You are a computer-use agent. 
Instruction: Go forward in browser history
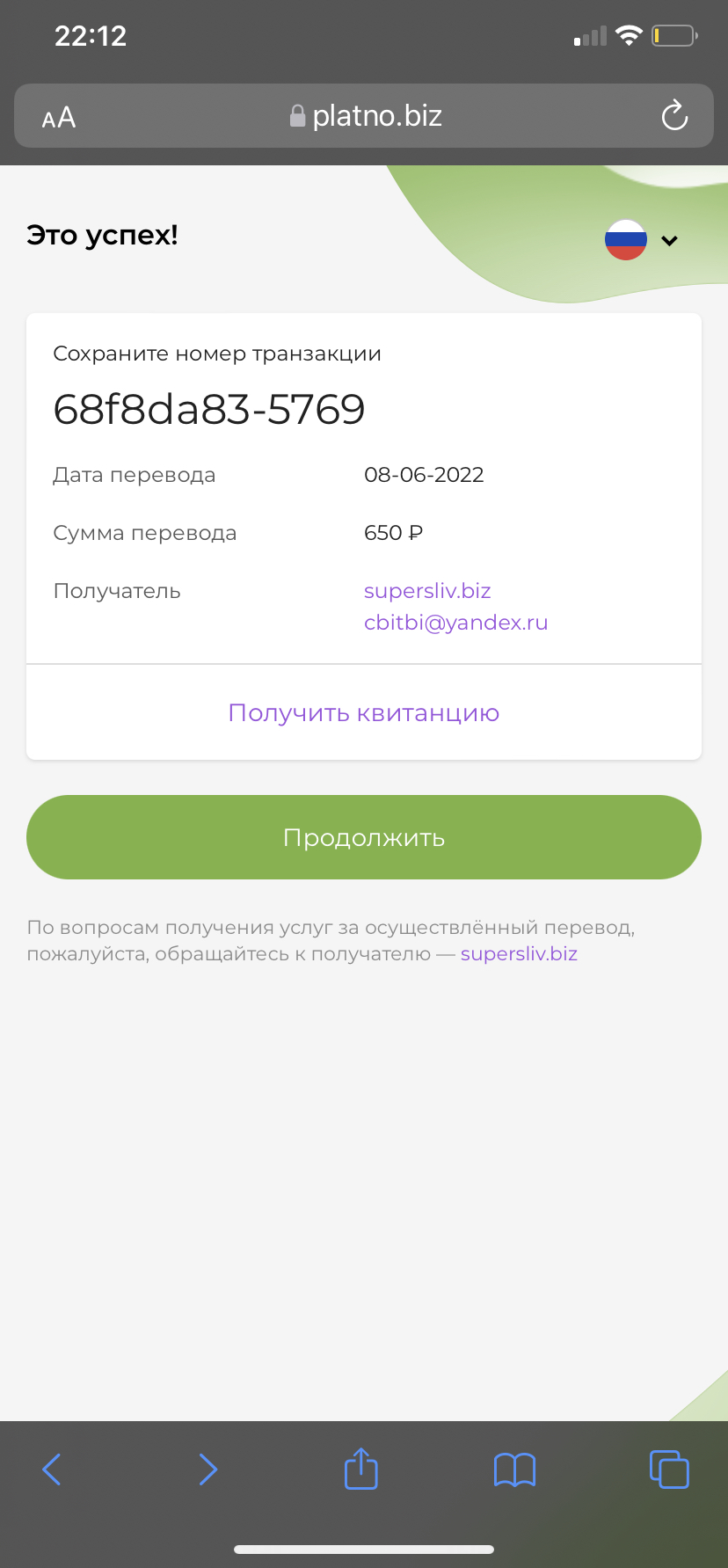pos(207,1470)
